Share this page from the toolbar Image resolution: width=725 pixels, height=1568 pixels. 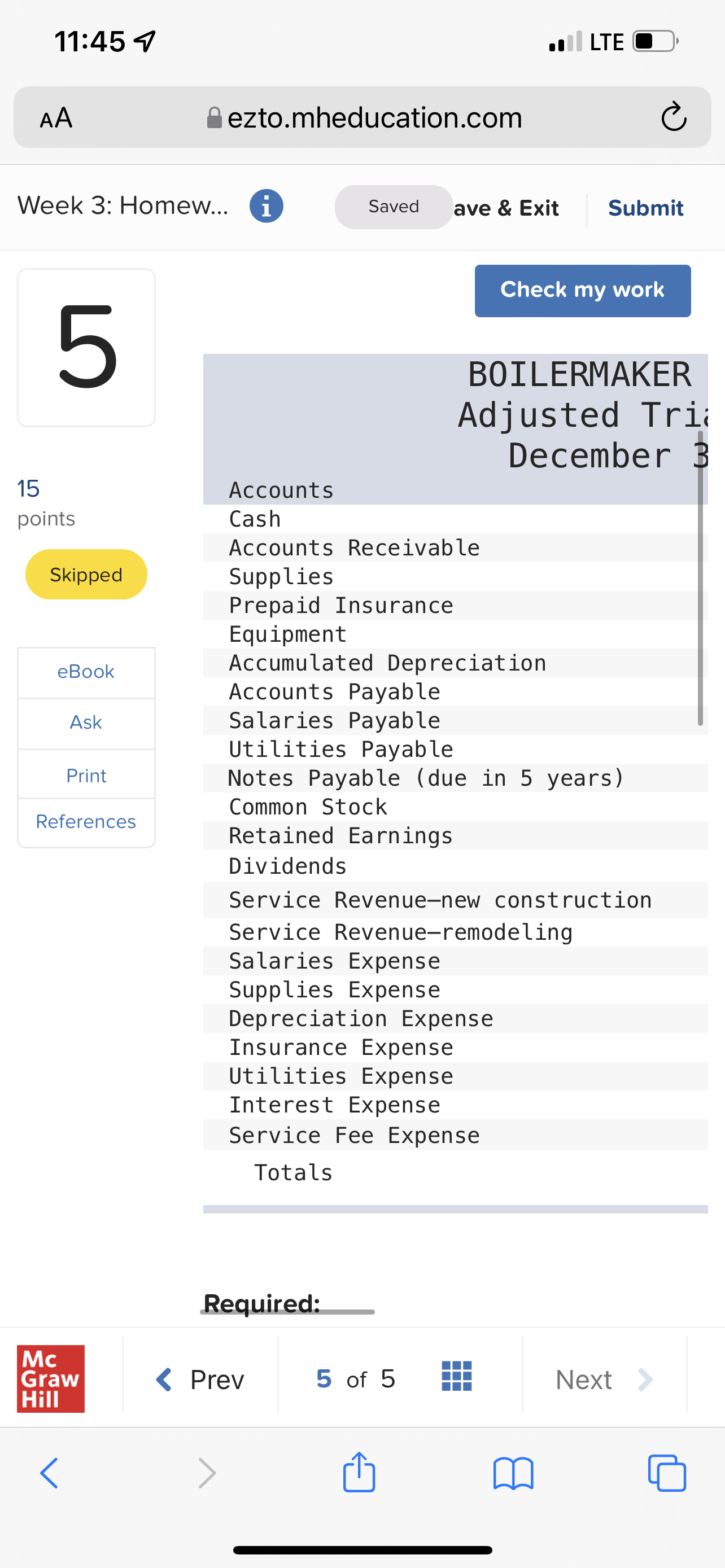(x=359, y=1473)
